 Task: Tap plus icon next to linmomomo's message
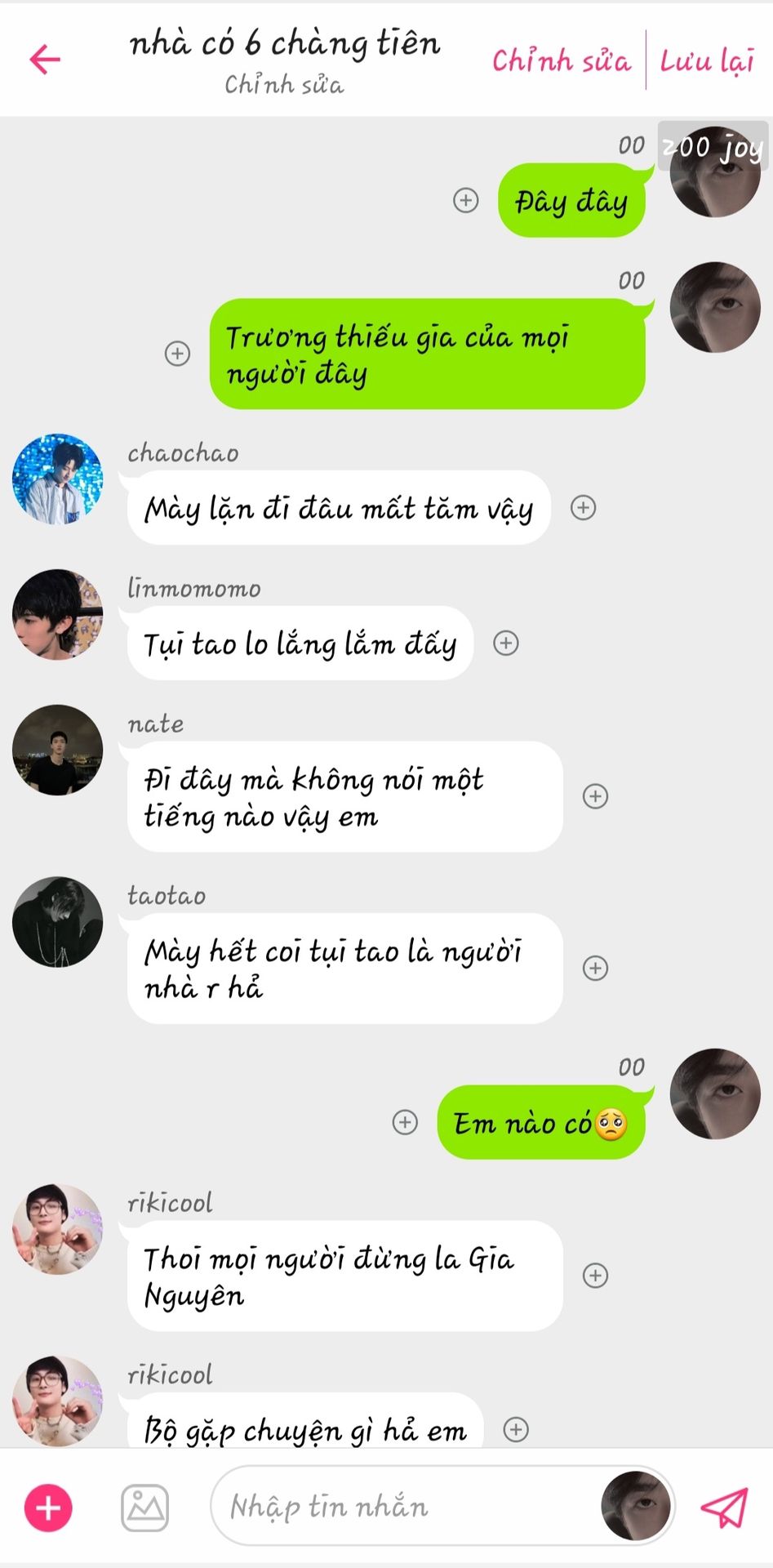pyautogui.click(x=506, y=644)
